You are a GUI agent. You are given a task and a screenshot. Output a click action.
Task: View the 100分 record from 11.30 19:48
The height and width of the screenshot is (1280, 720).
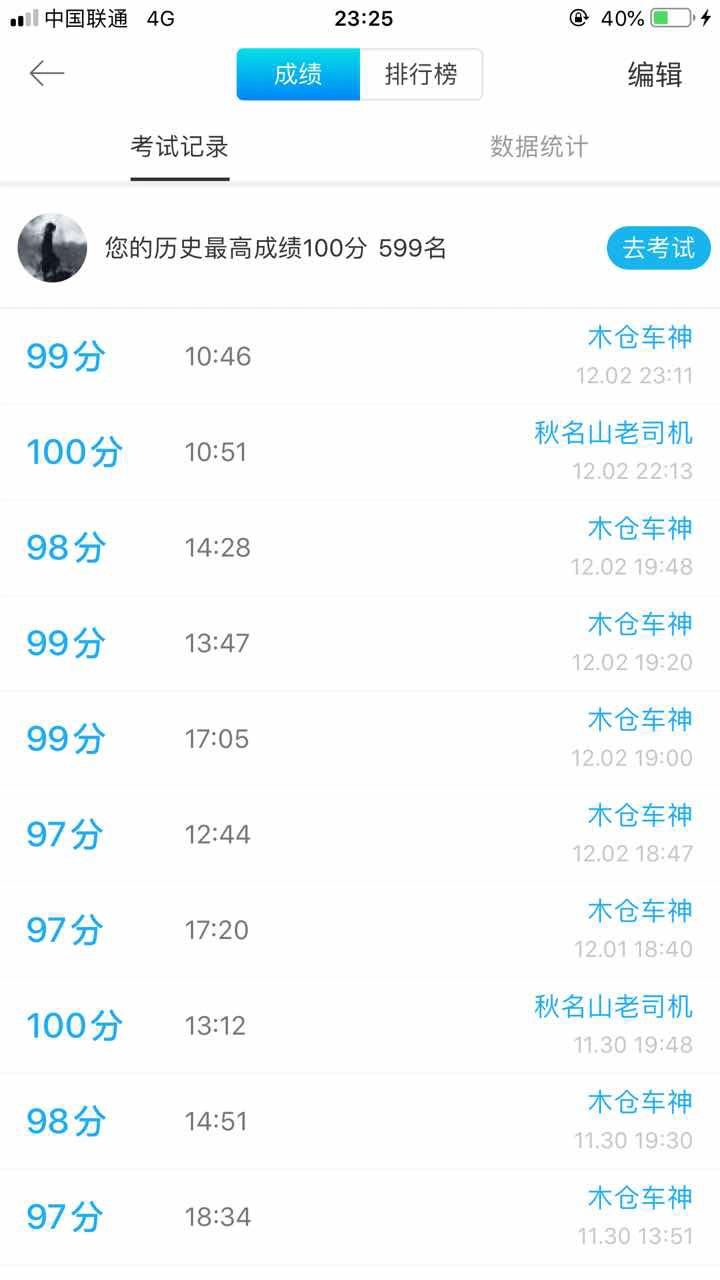point(360,1026)
